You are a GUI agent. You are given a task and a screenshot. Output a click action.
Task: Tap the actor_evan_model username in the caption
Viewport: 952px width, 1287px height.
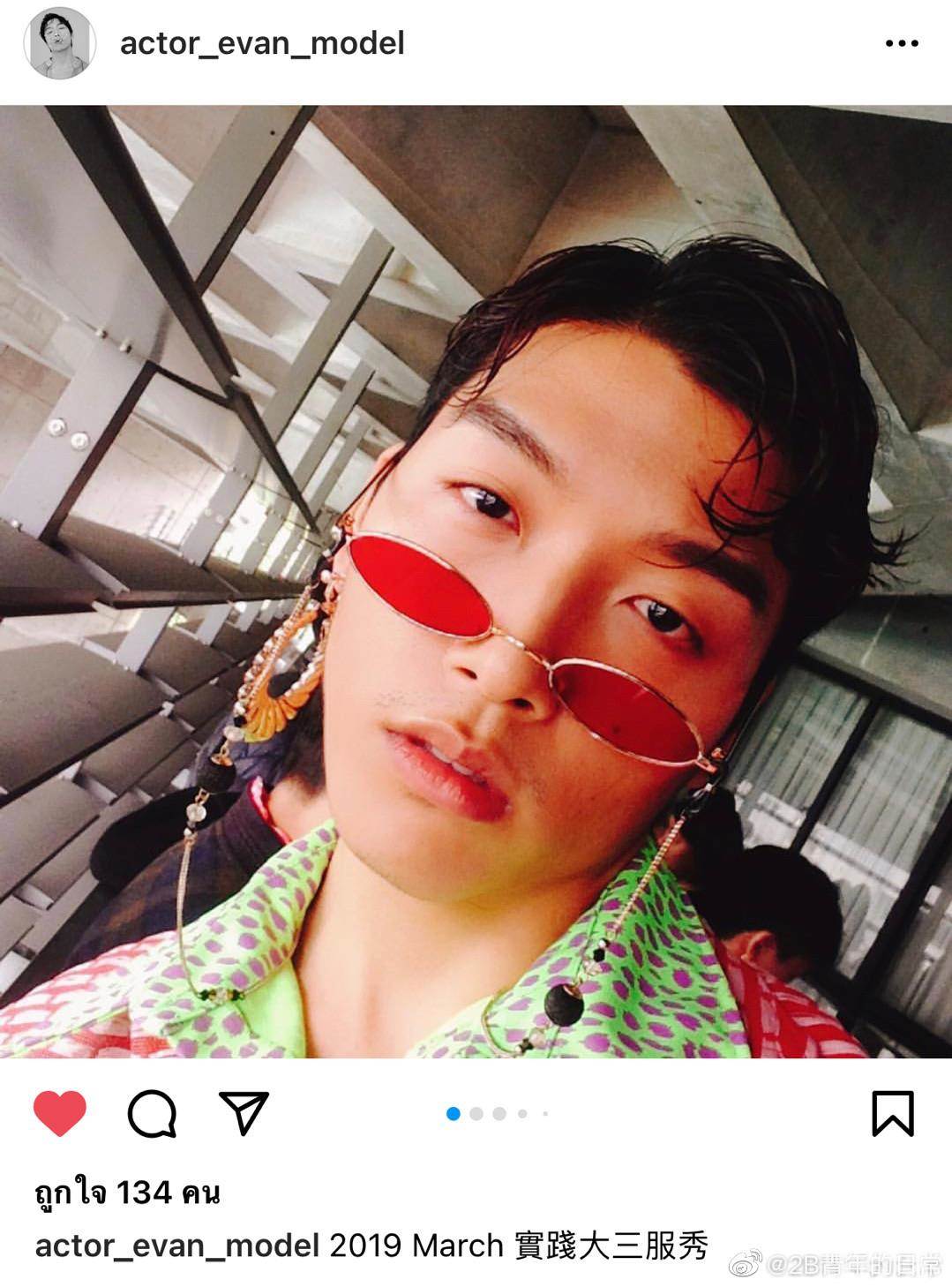pos(176,1246)
